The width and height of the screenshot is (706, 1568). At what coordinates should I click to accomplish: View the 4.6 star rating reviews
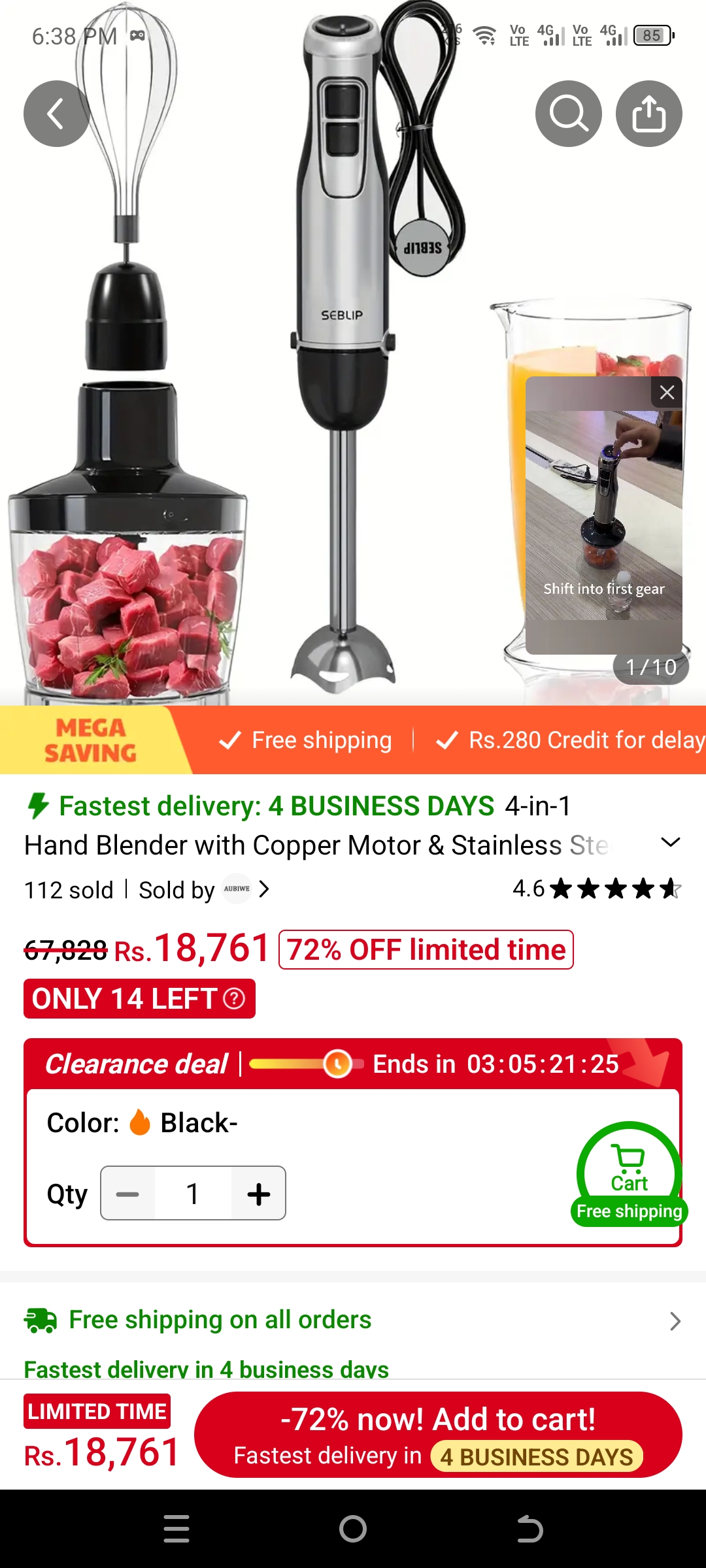(596, 889)
